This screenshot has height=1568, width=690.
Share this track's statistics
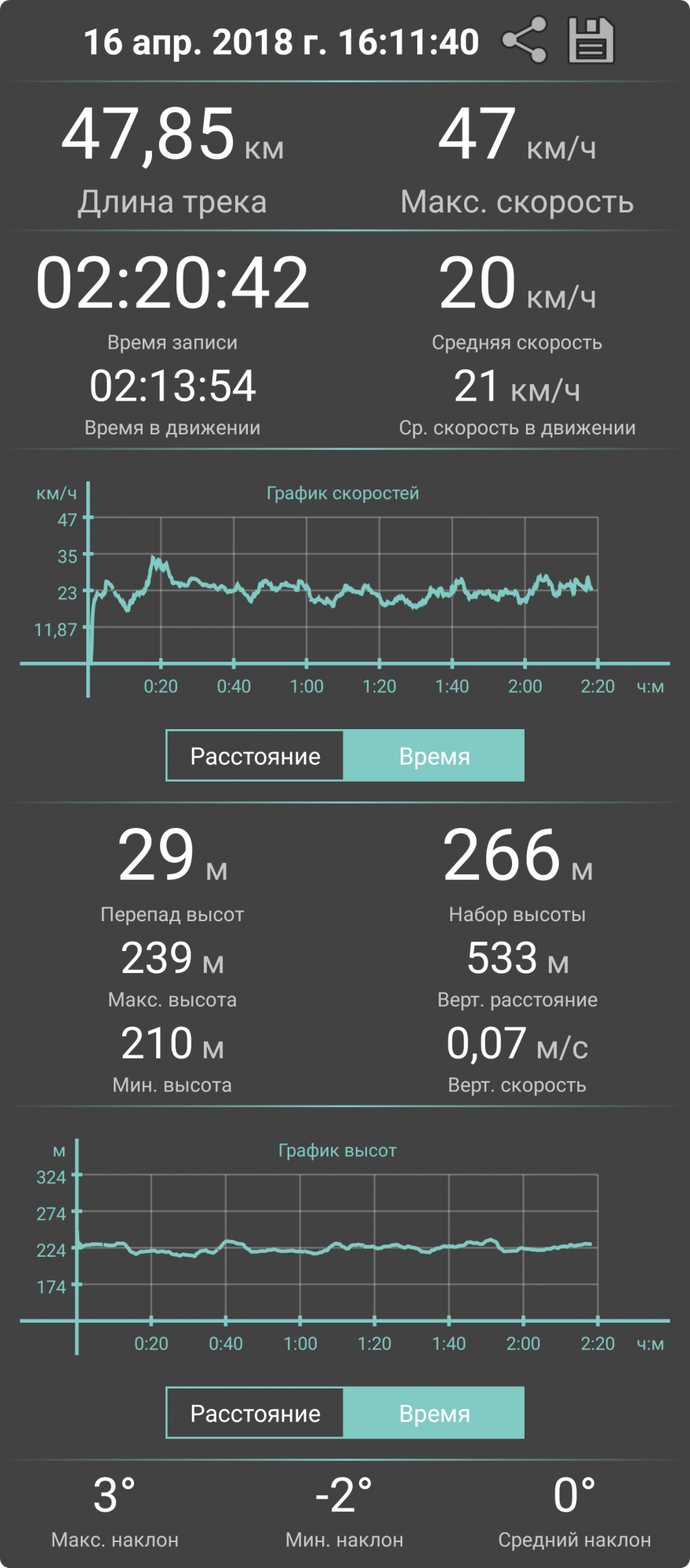click(524, 41)
